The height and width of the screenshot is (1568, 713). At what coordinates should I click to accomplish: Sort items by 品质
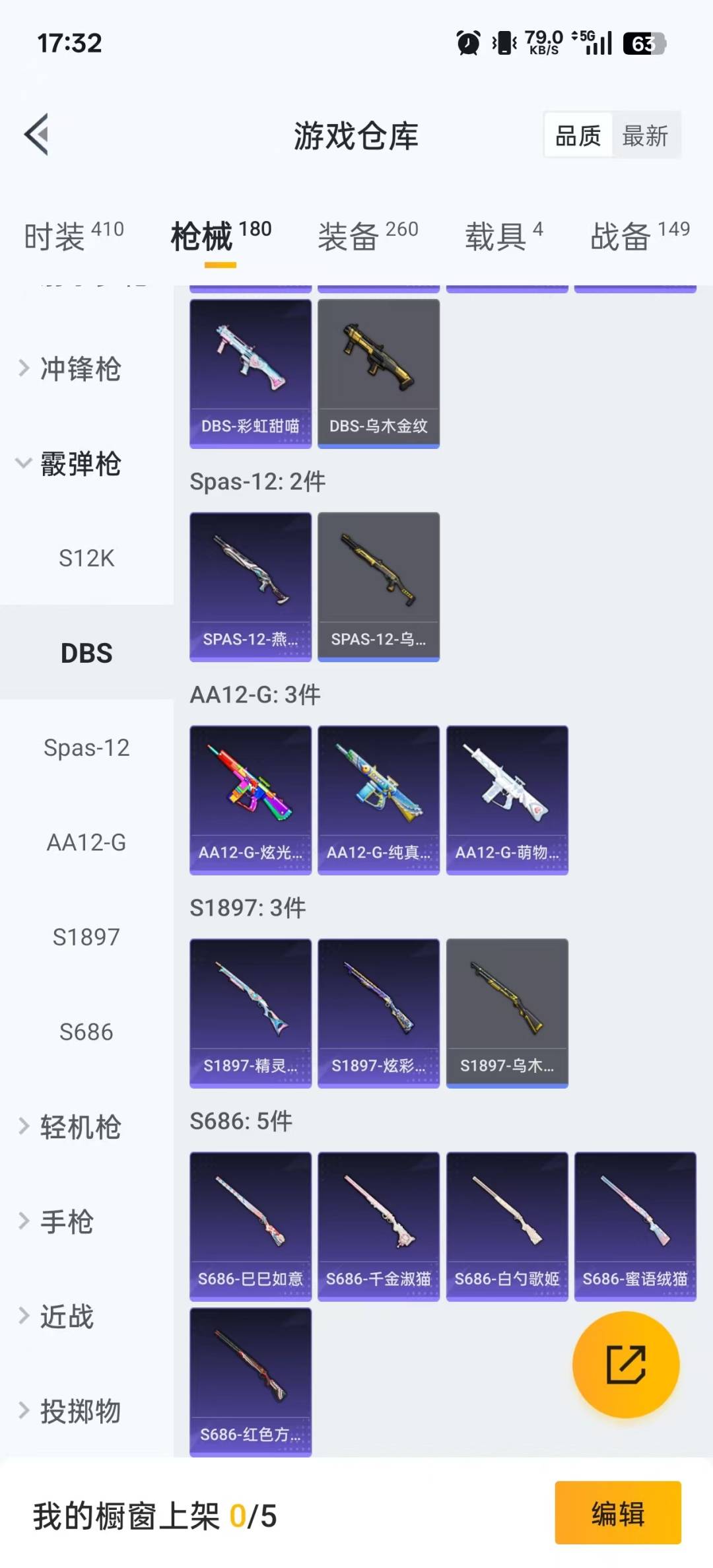[578, 136]
